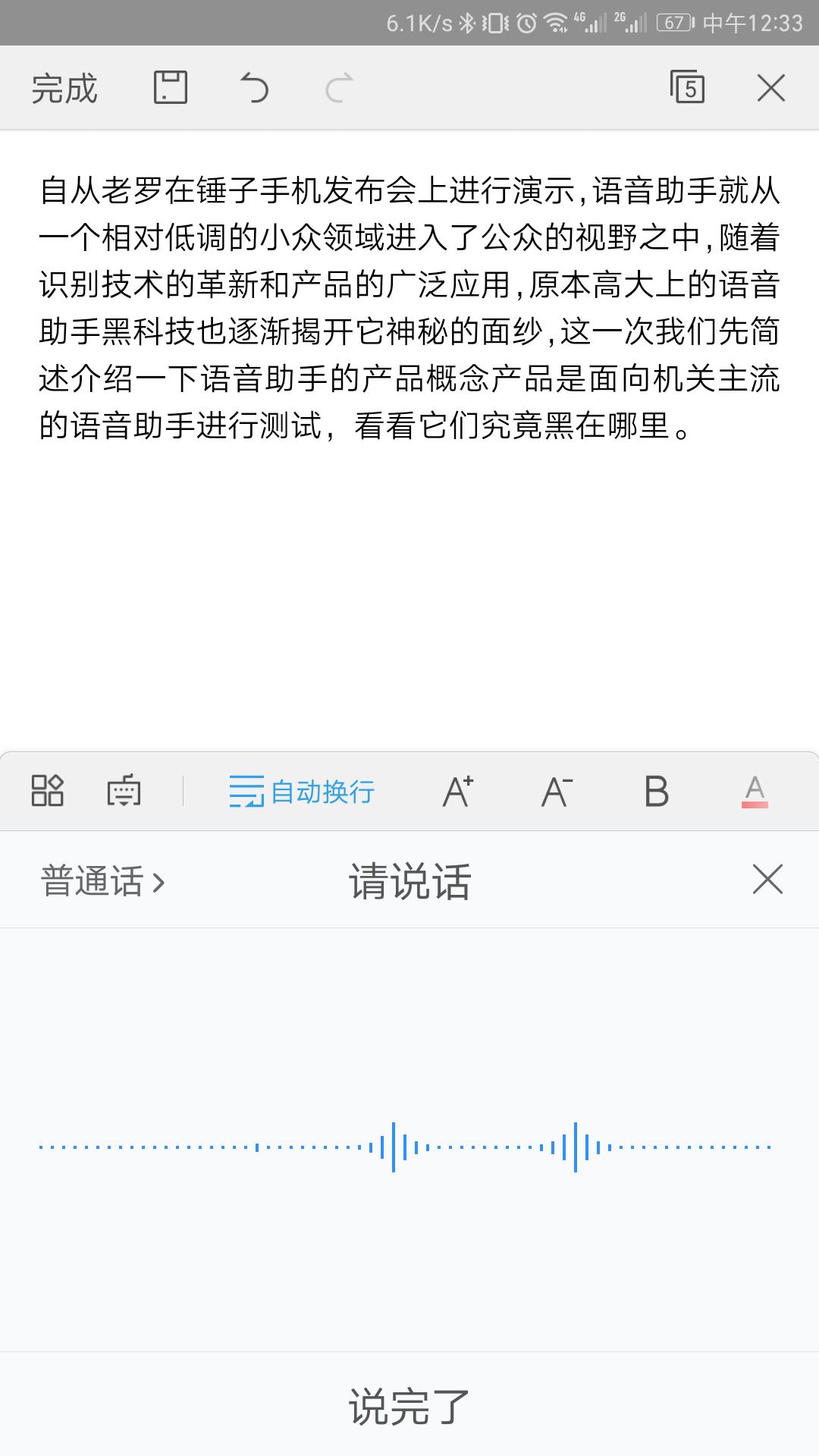Toggle 自动换行 word wrap
Image resolution: width=819 pixels, height=1456 pixels.
(301, 791)
